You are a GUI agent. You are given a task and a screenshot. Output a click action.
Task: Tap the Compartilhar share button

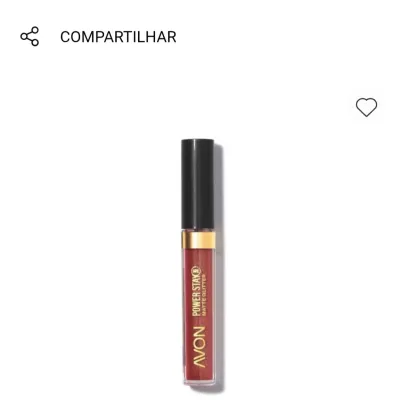(x=98, y=37)
